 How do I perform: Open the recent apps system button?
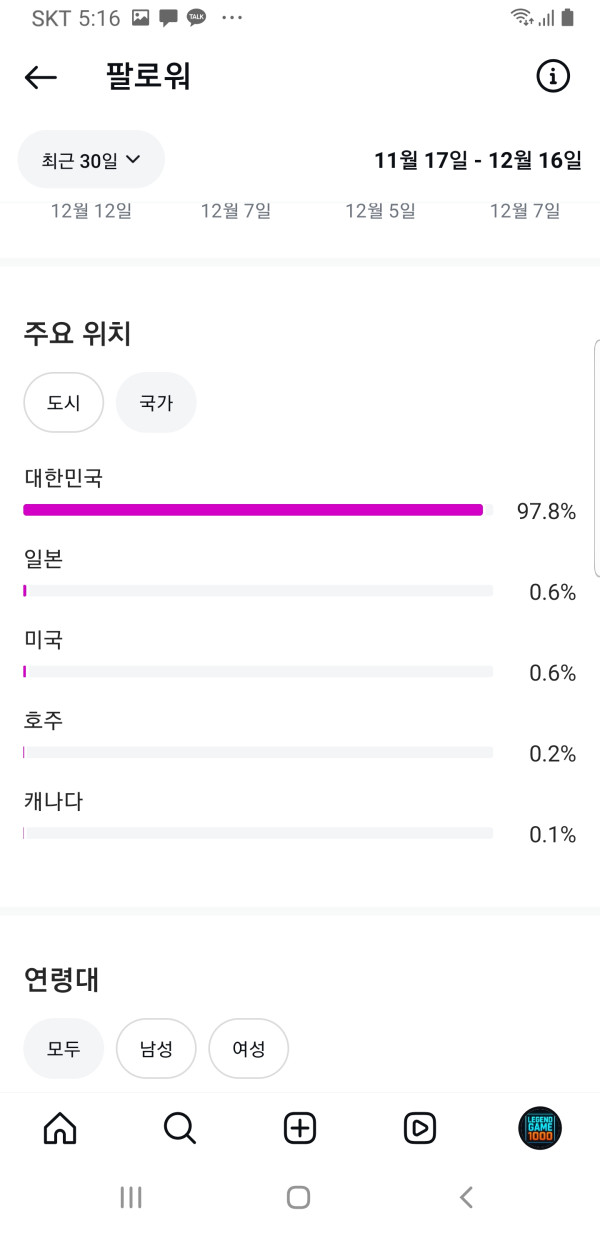point(131,1197)
